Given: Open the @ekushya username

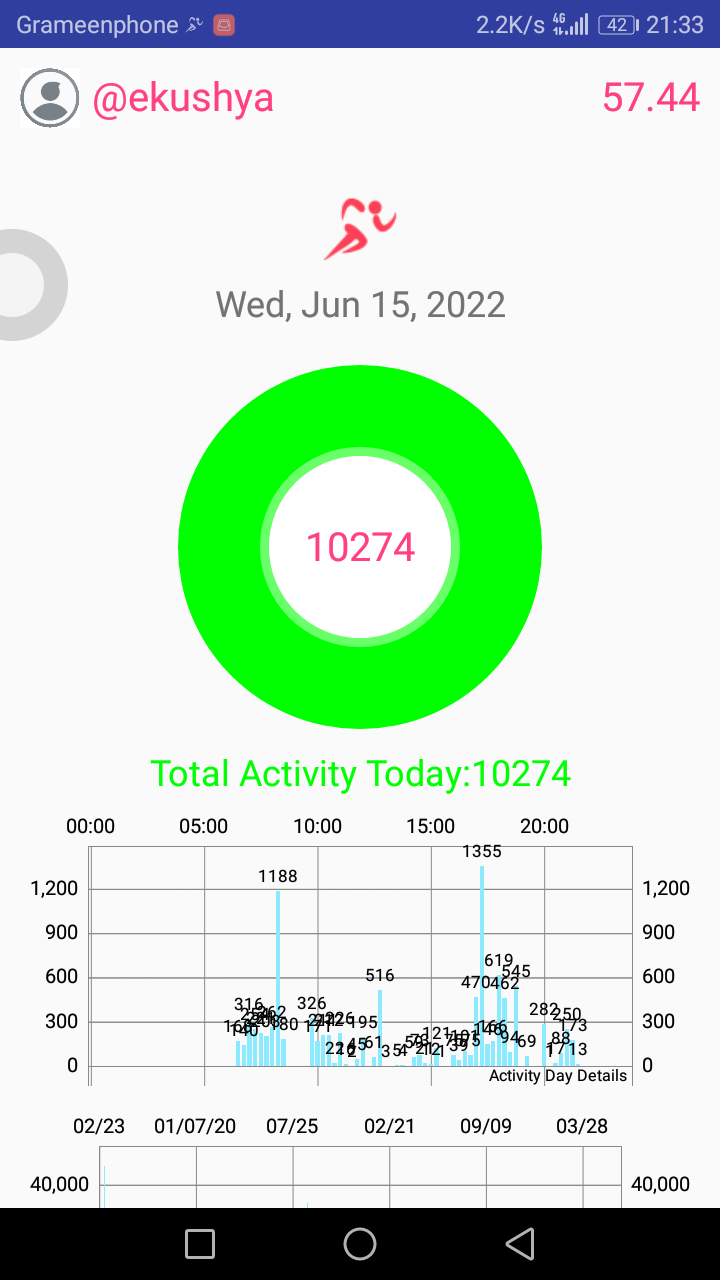Looking at the screenshot, I should click(x=183, y=98).
